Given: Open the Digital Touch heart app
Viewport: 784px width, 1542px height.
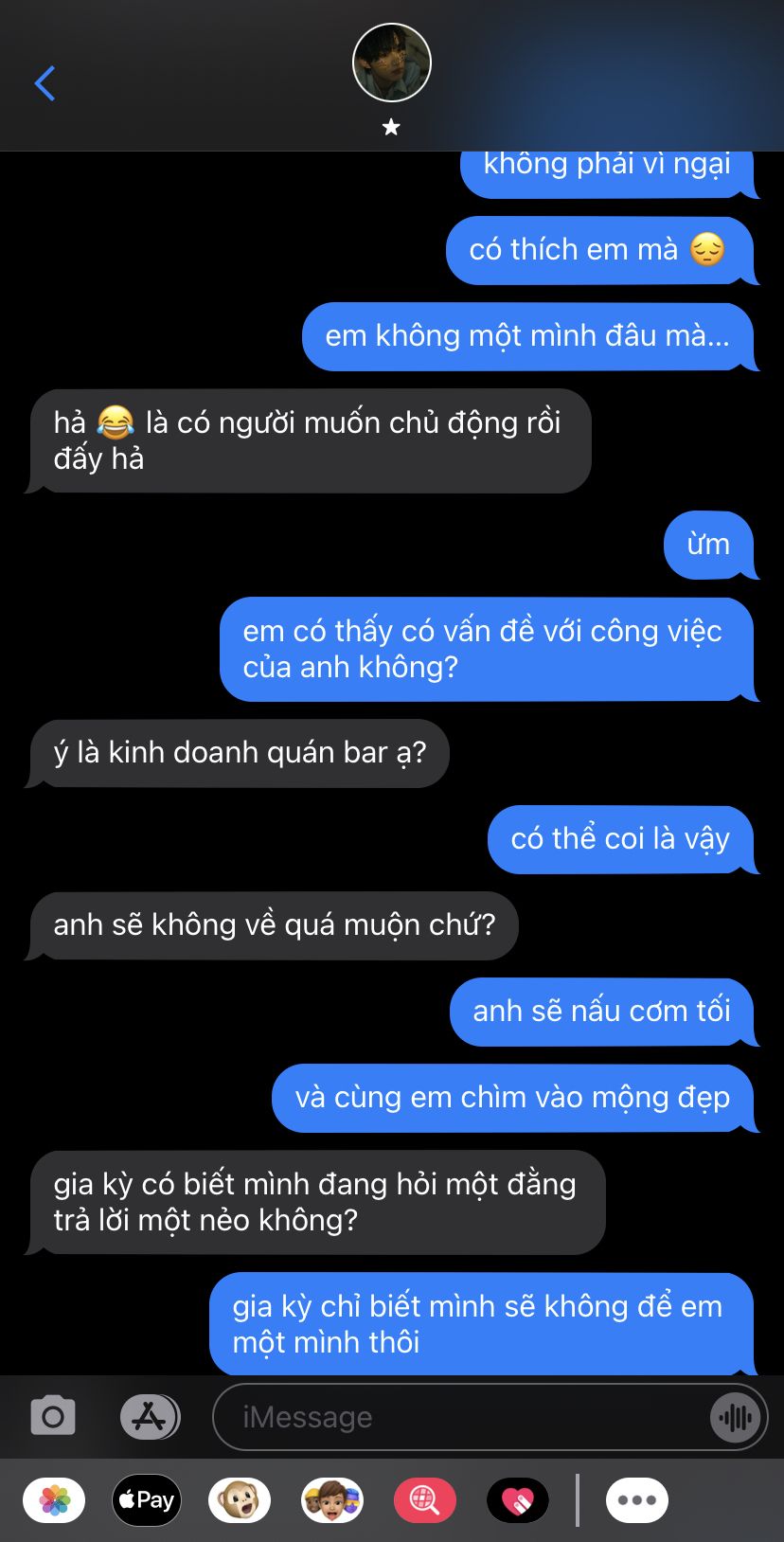Looking at the screenshot, I should click(x=518, y=1500).
